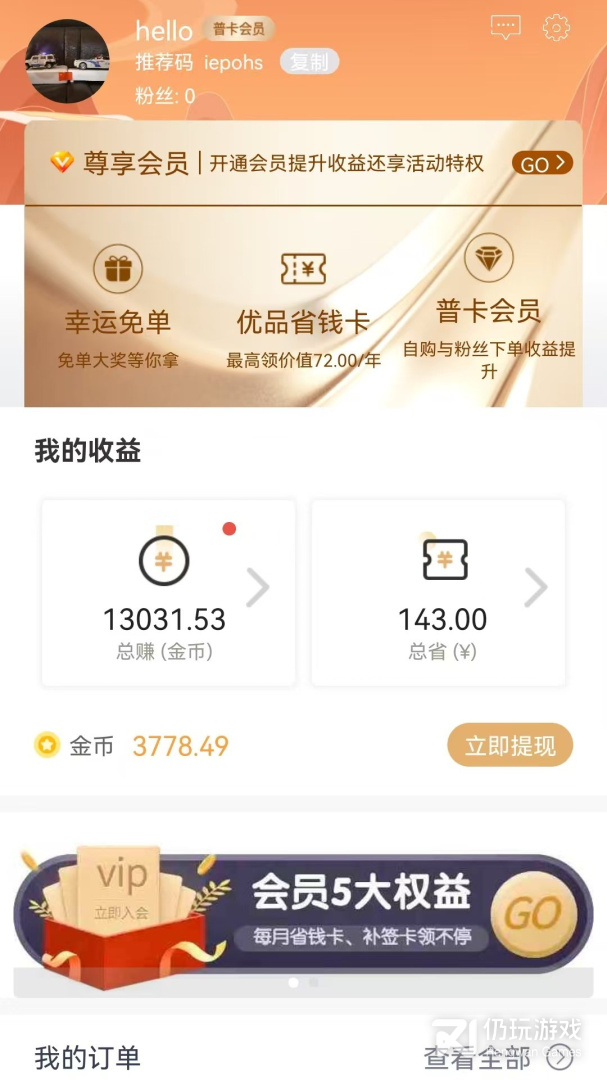Open the 总省 (¥) savings card
The image size is (607, 1080).
pos(438,593)
